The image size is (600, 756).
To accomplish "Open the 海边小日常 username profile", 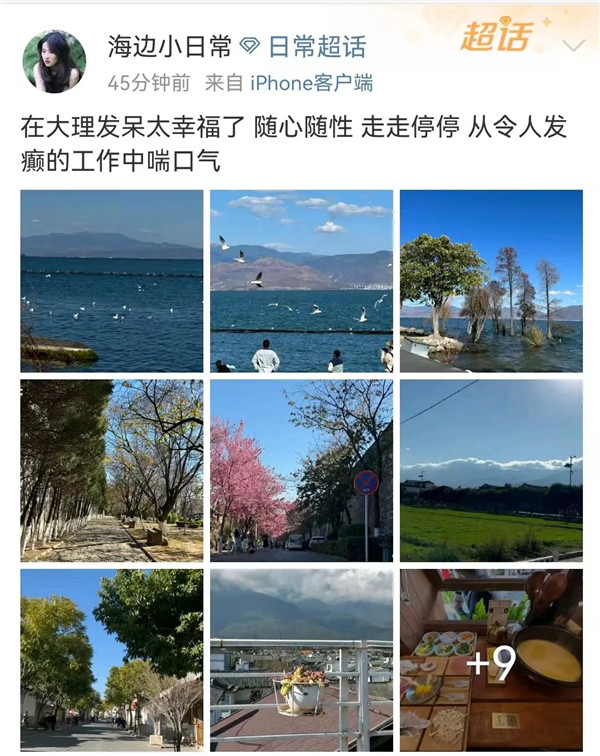I will pos(170,45).
